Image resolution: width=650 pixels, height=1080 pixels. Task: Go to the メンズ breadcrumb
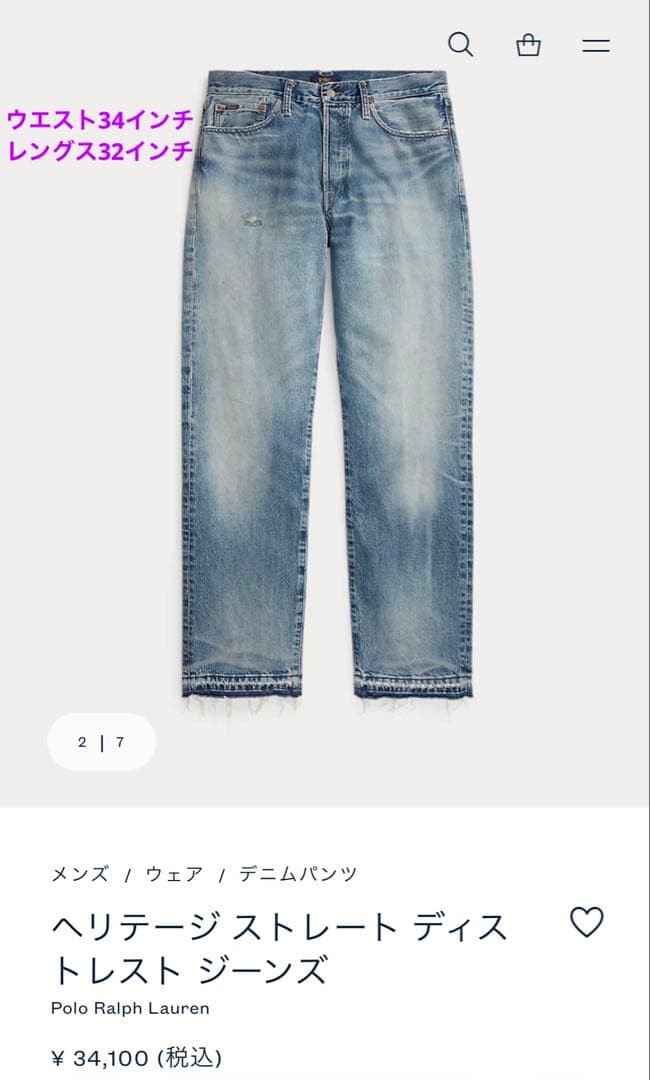80,874
